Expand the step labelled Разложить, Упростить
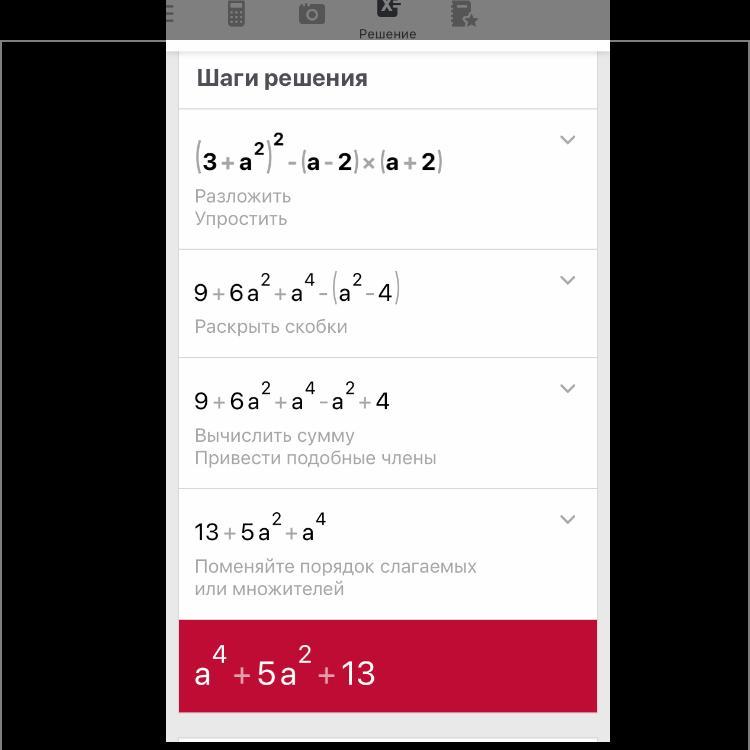This screenshot has width=750, height=750. [x=567, y=140]
